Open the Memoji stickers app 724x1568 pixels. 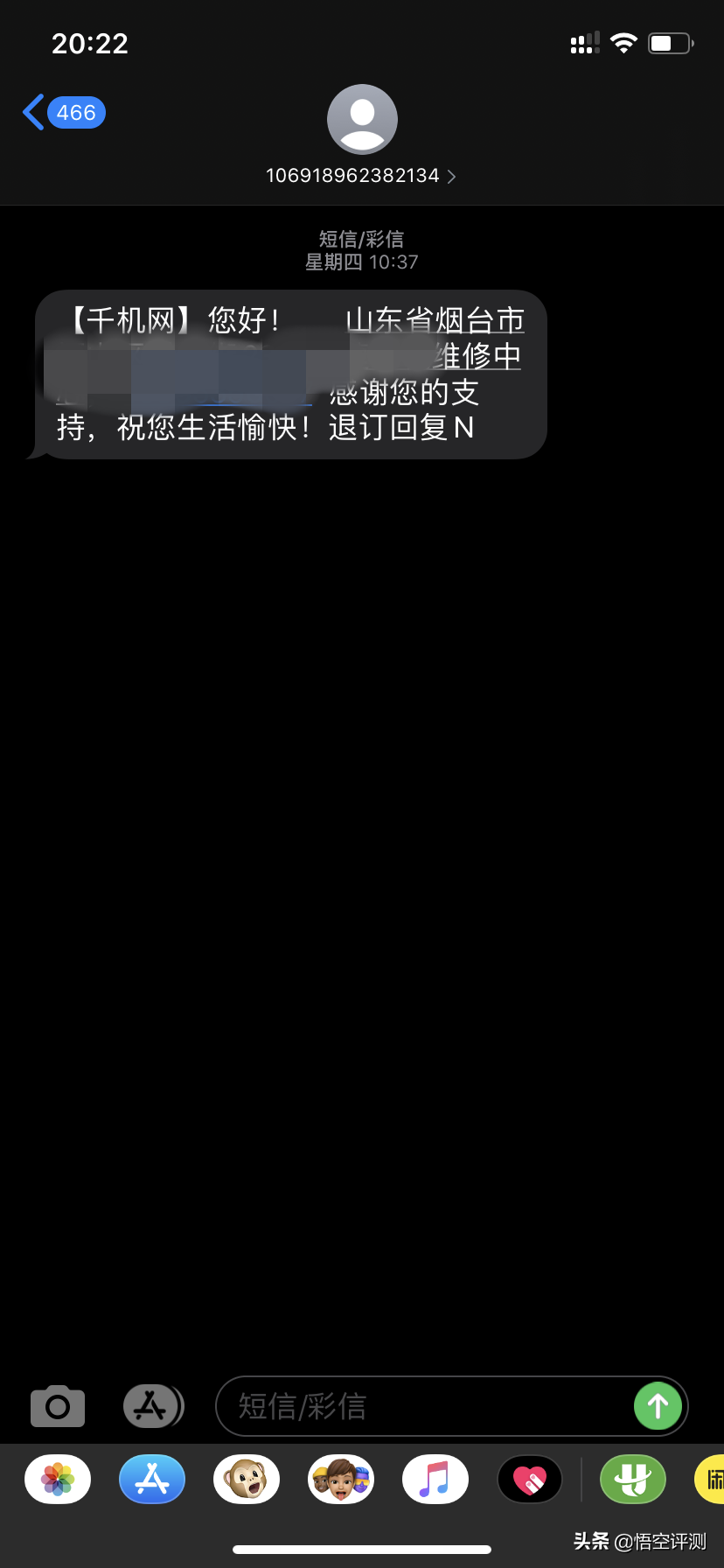[341, 1480]
